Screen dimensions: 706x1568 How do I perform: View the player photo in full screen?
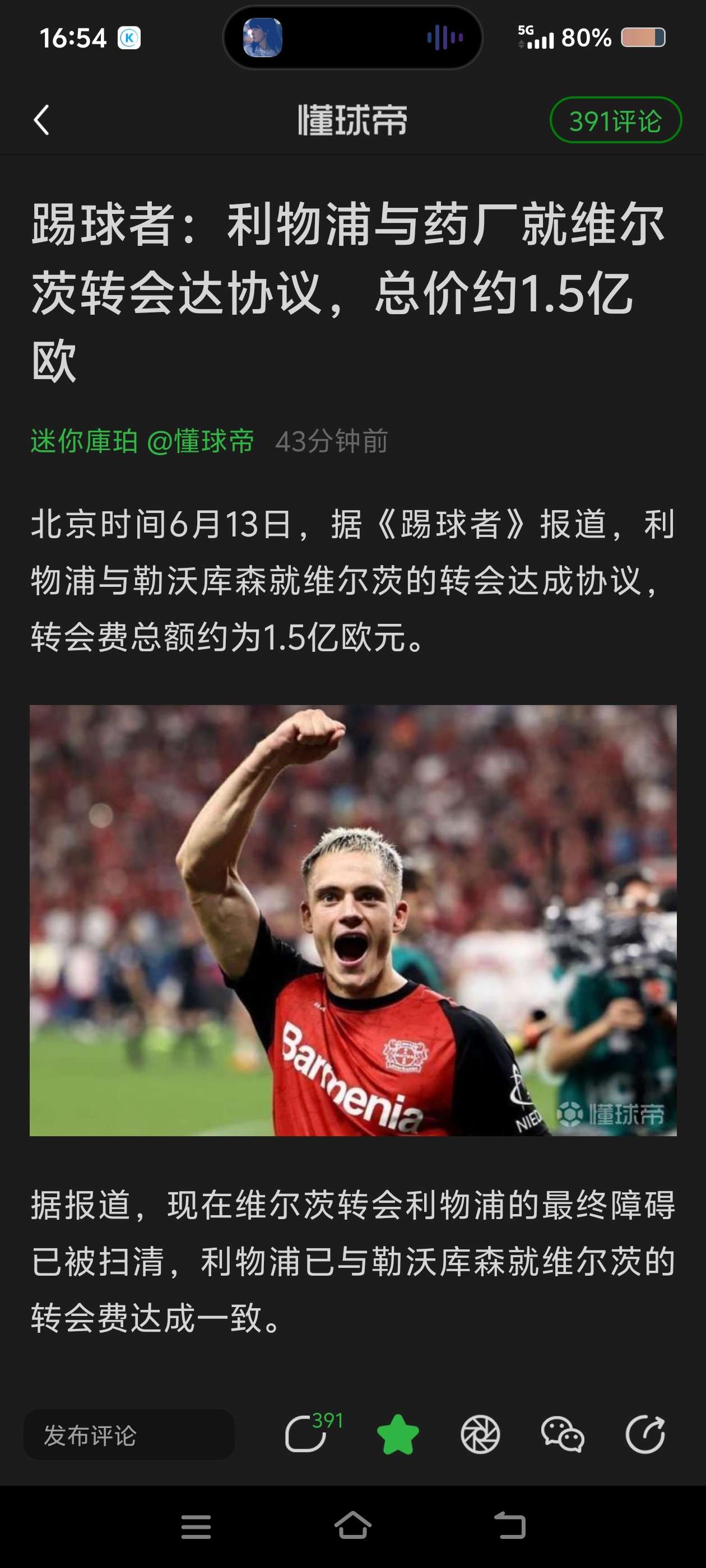(352, 920)
